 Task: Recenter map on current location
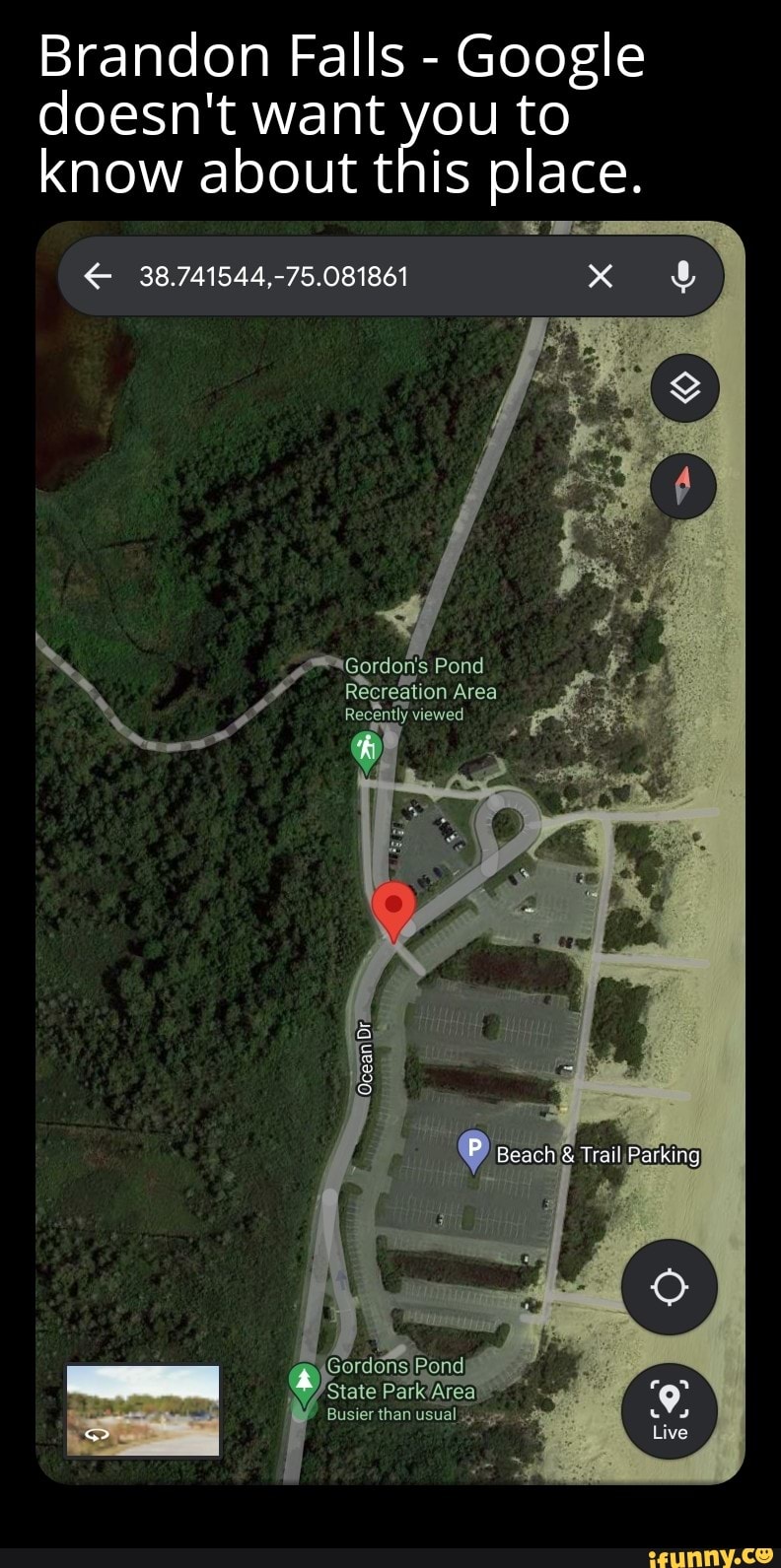point(670,1287)
